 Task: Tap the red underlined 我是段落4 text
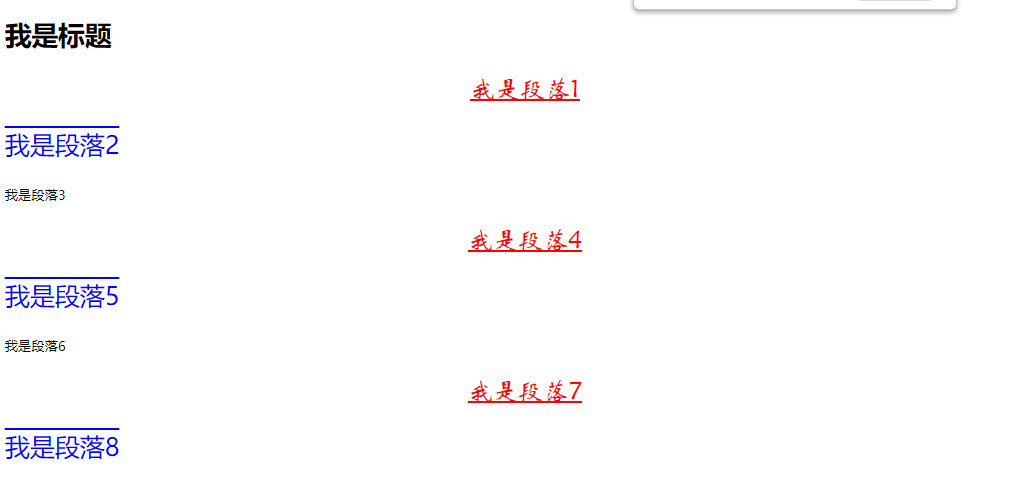pos(525,241)
